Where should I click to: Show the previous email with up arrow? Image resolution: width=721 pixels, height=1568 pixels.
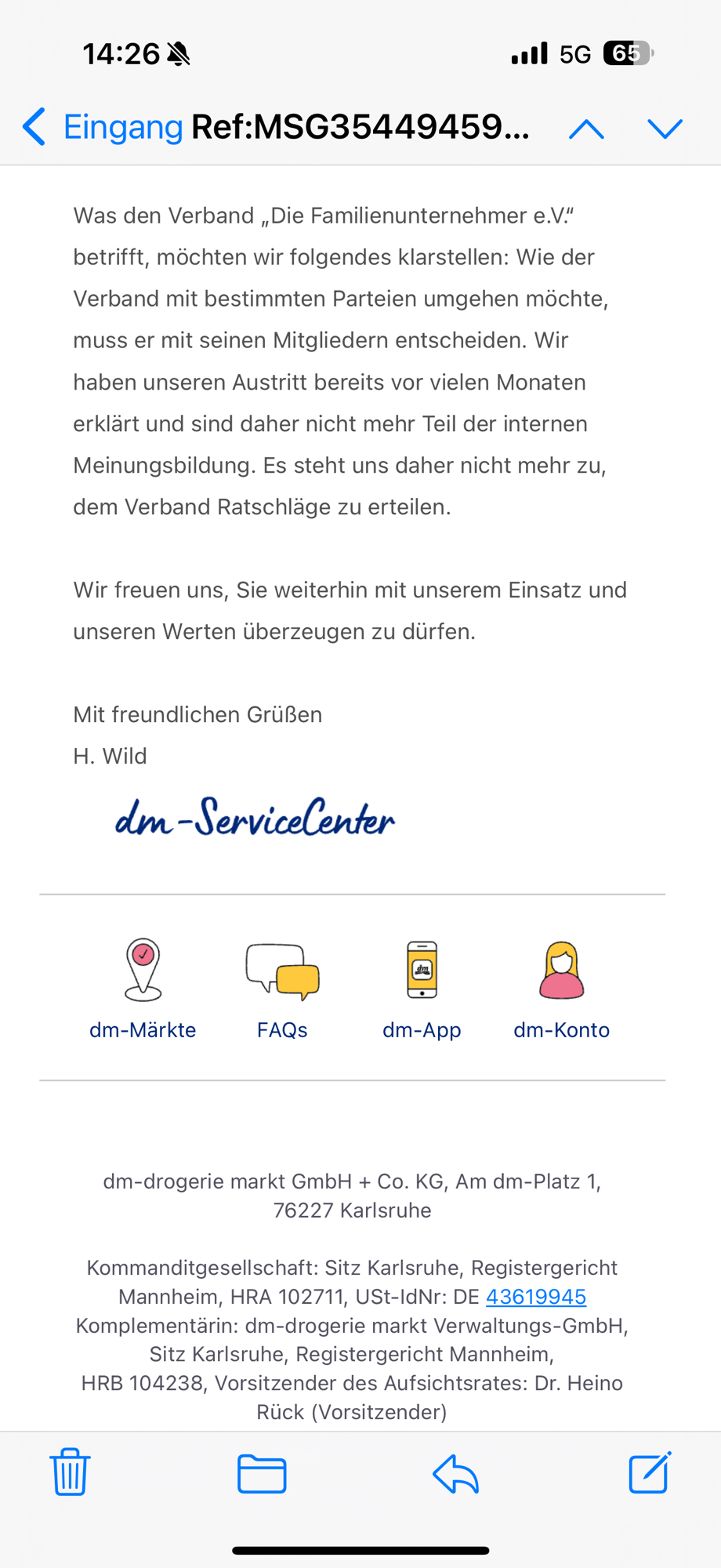(586, 129)
